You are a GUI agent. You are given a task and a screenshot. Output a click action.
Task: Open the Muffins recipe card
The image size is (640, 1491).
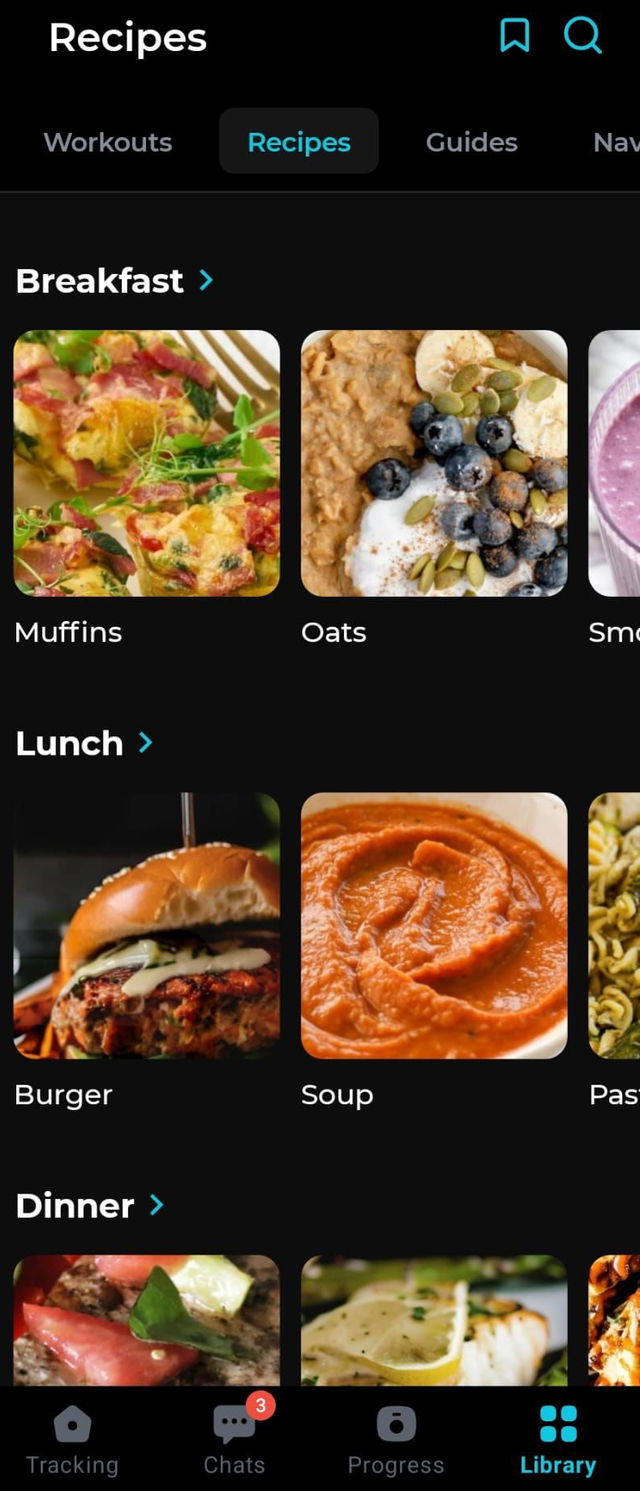pyautogui.click(x=147, y=463)
